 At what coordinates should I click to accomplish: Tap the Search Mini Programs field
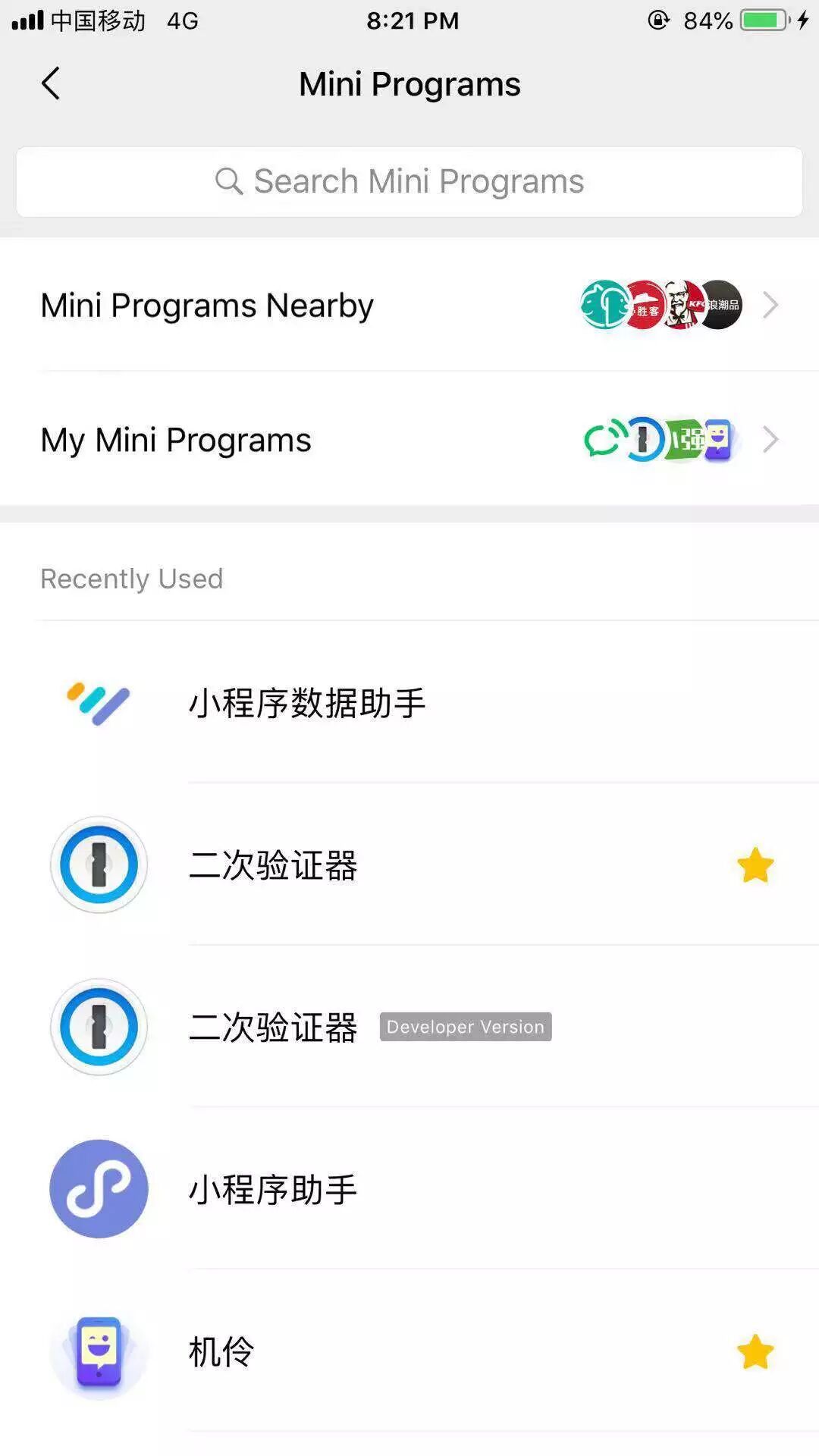tap(409, 182)
